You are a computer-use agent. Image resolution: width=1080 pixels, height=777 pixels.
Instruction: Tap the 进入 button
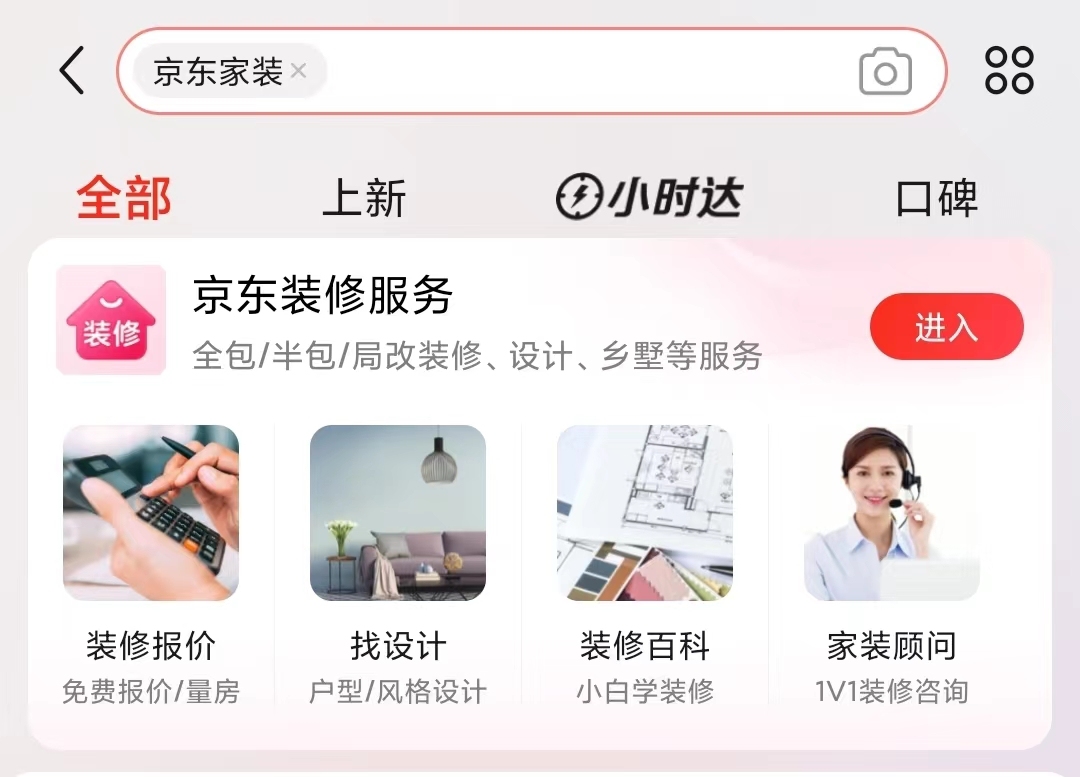pos(946,327)
